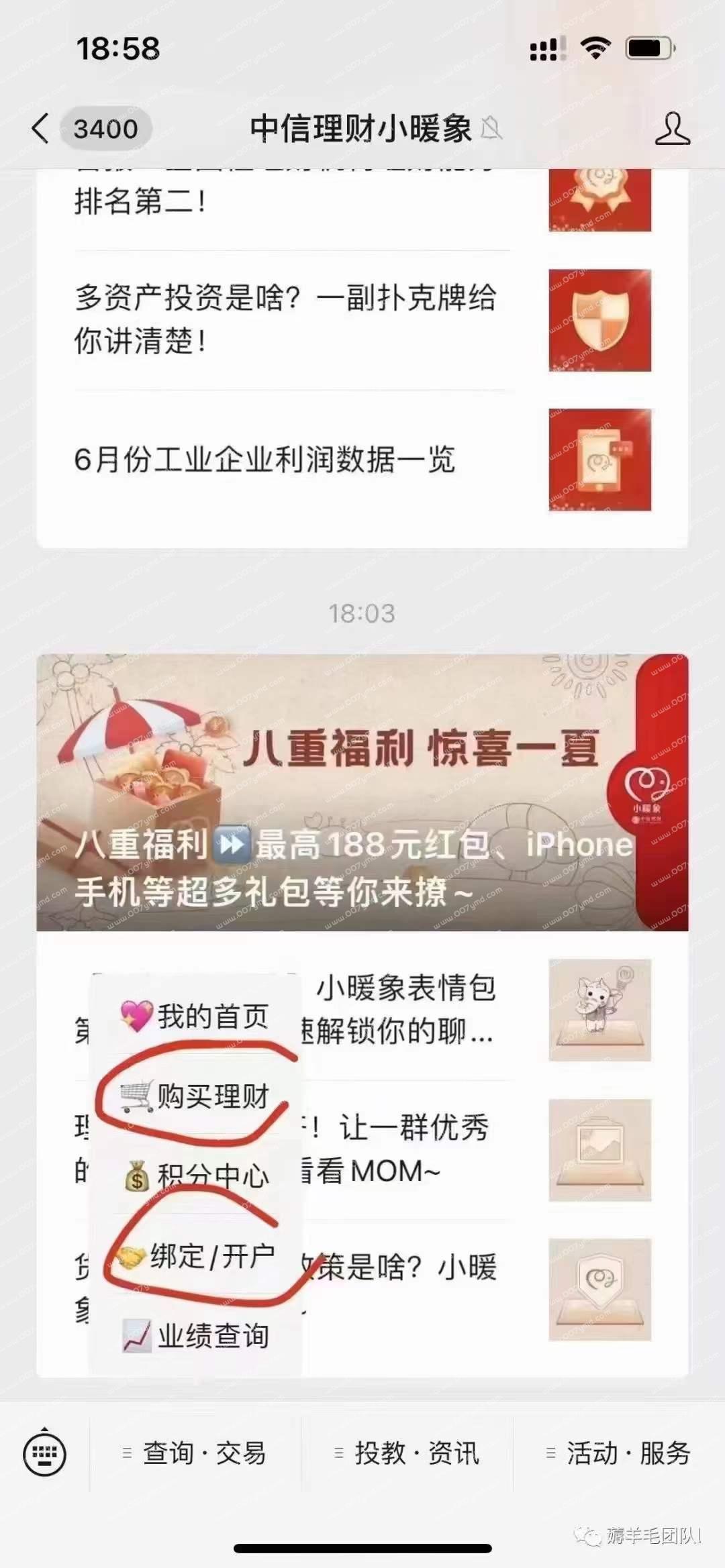
Task: Switch to keyboard input mode
Action: coord(44,1453)
